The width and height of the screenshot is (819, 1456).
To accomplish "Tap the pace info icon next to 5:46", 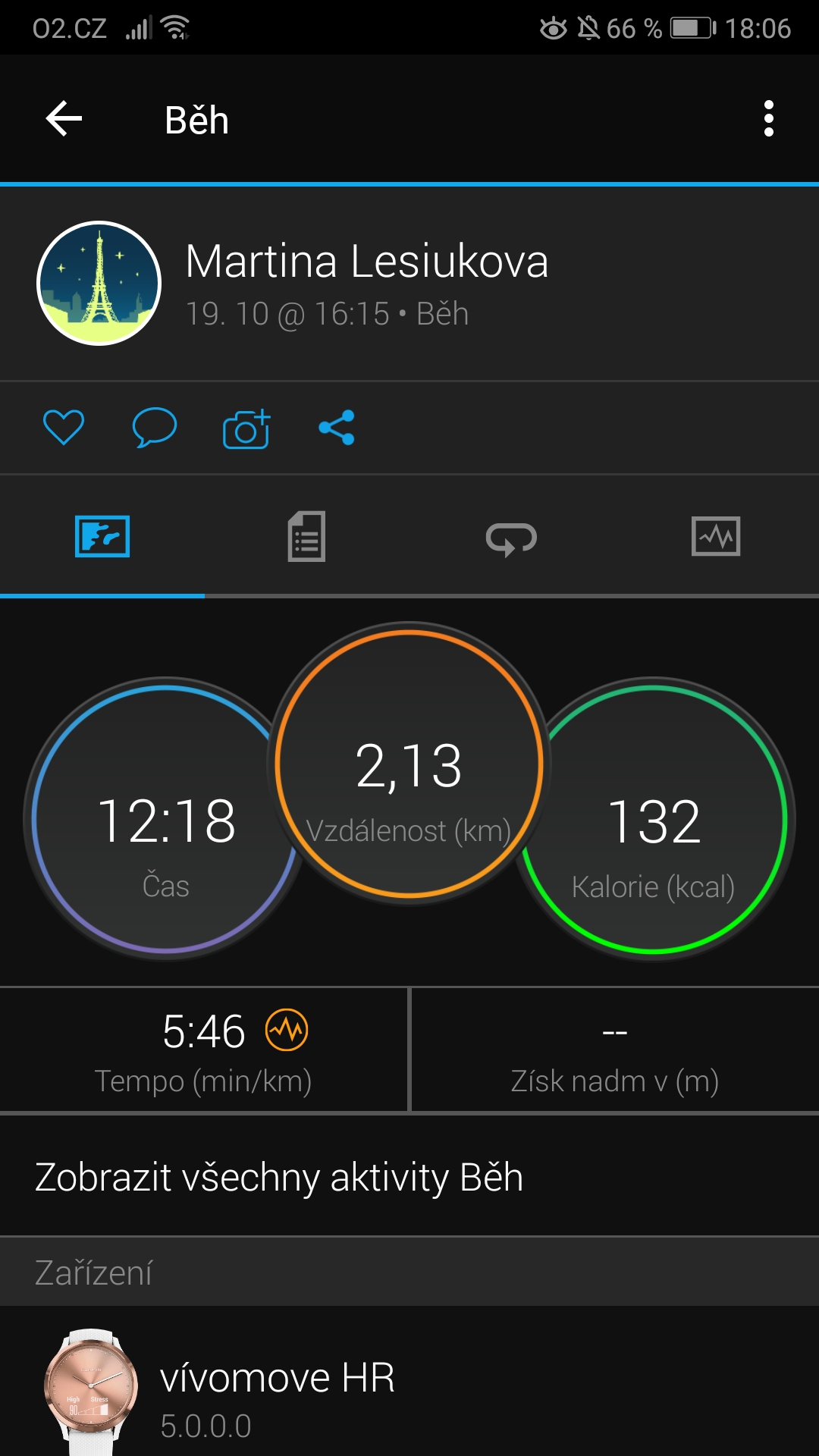I will (x=287, y=1031).
